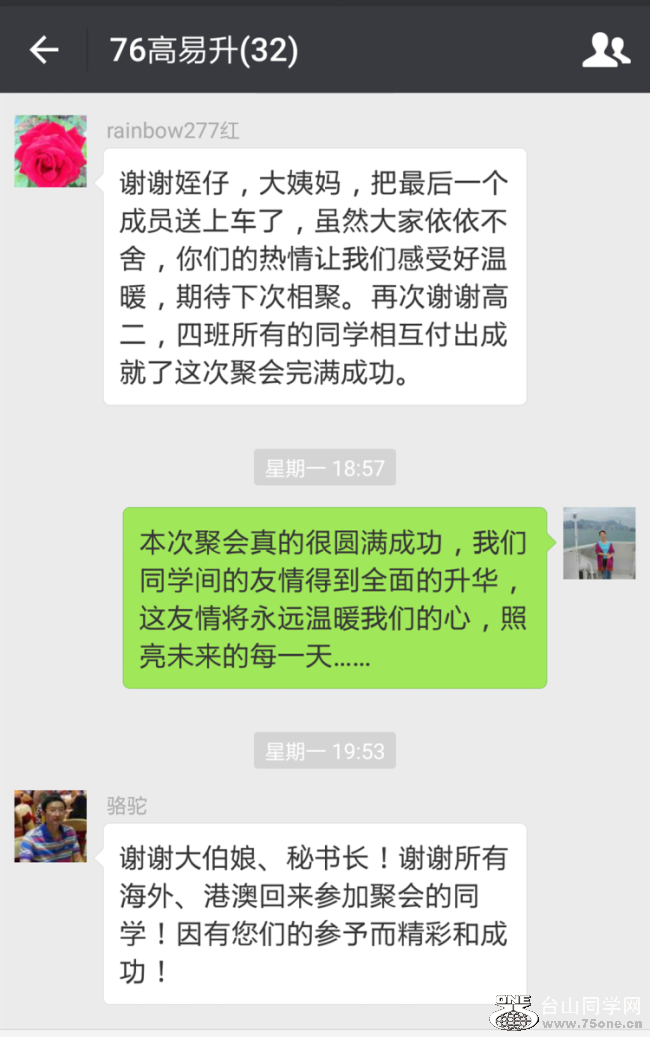Viewport: 650px width, 1037px height.
Task: Open the group members info icon
Action: (605, 50)
